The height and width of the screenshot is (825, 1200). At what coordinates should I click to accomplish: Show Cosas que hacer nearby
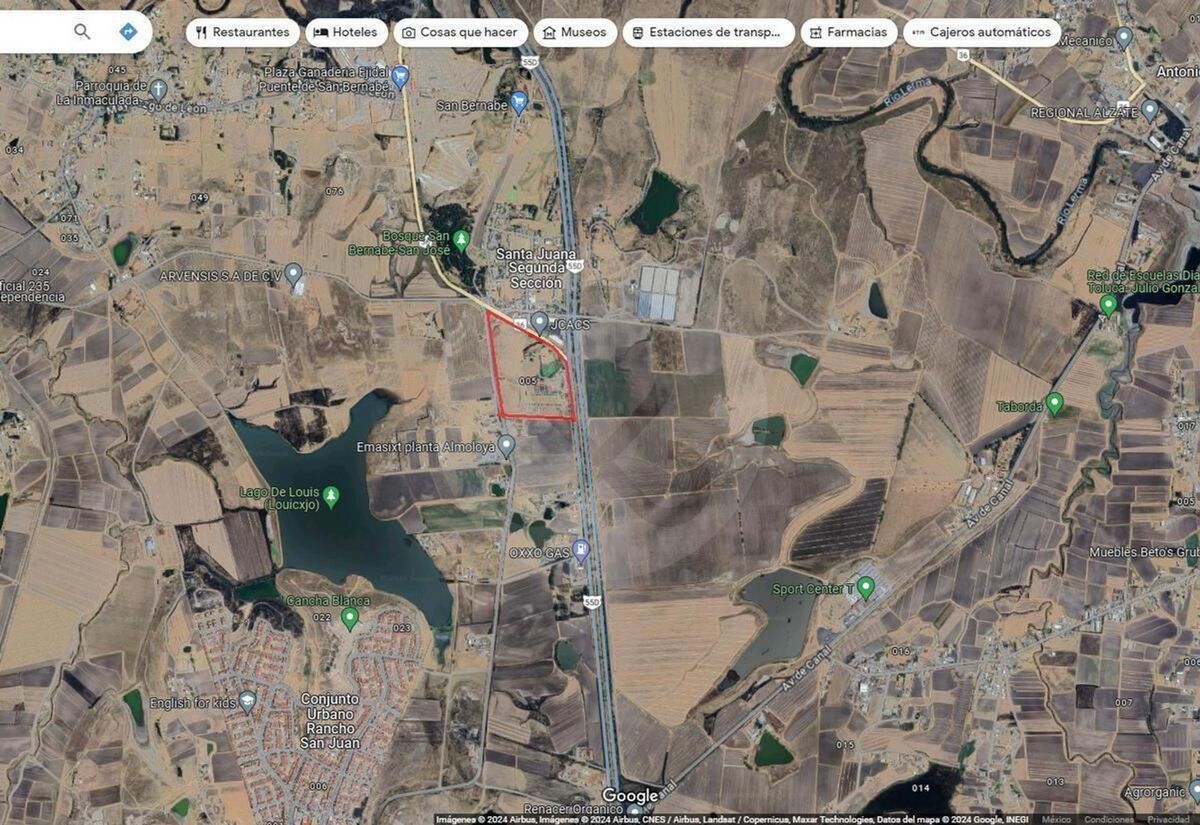[x=460, y=32]
